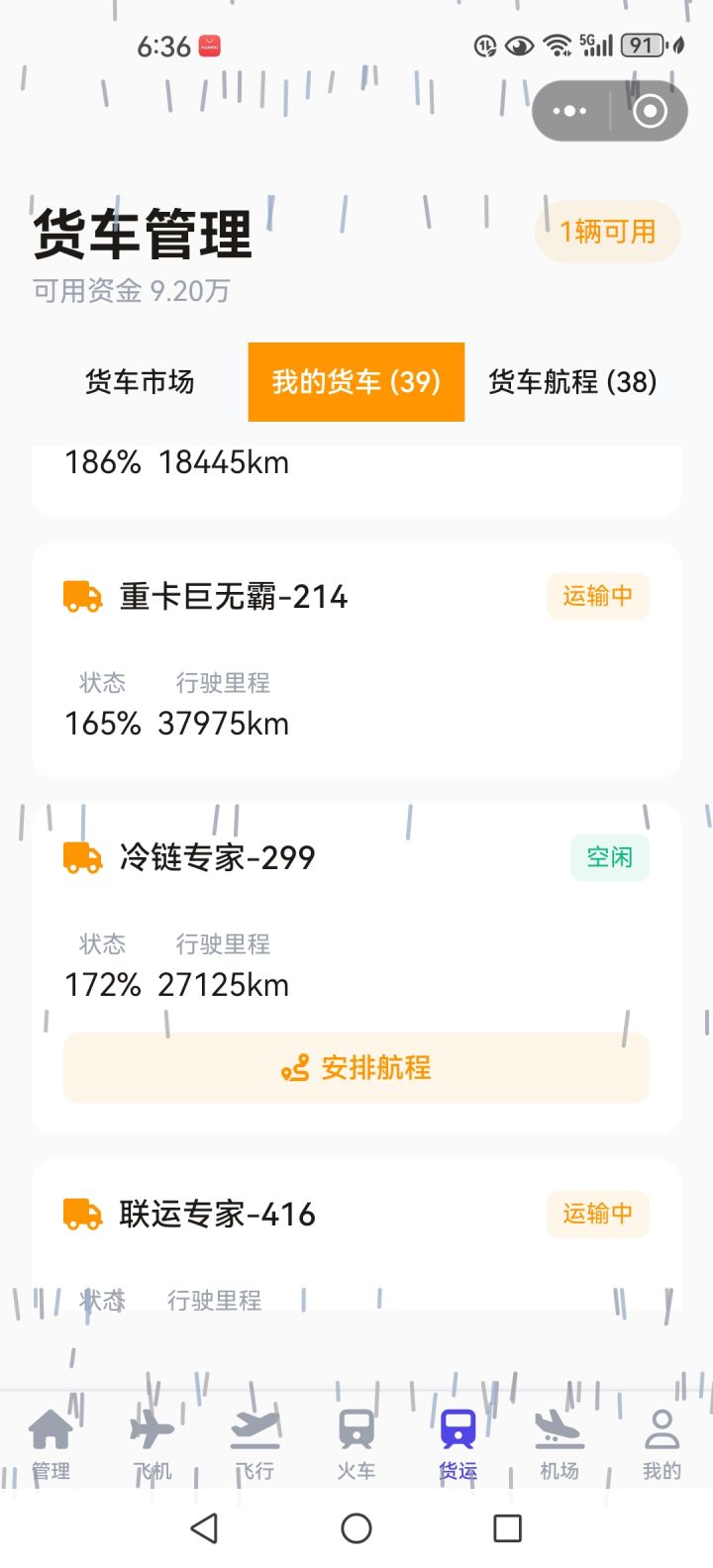
Task: Tap the 运输中 status on 重卡巨无霸-214
Action: (597, 596)
